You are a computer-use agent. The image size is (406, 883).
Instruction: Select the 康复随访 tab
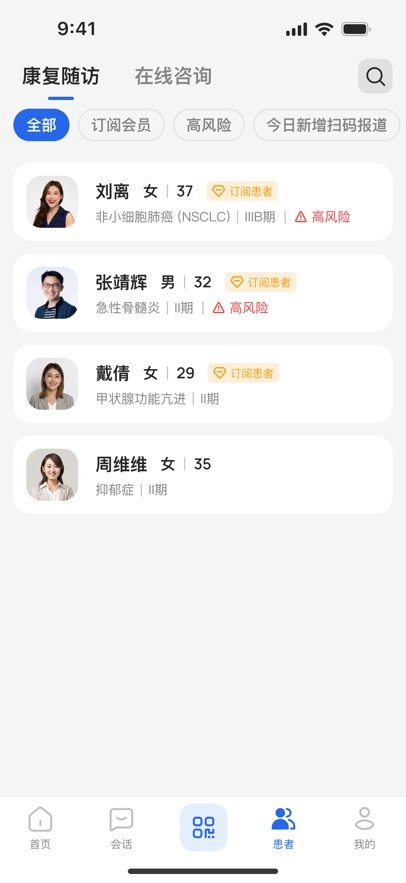coord(61,76)
